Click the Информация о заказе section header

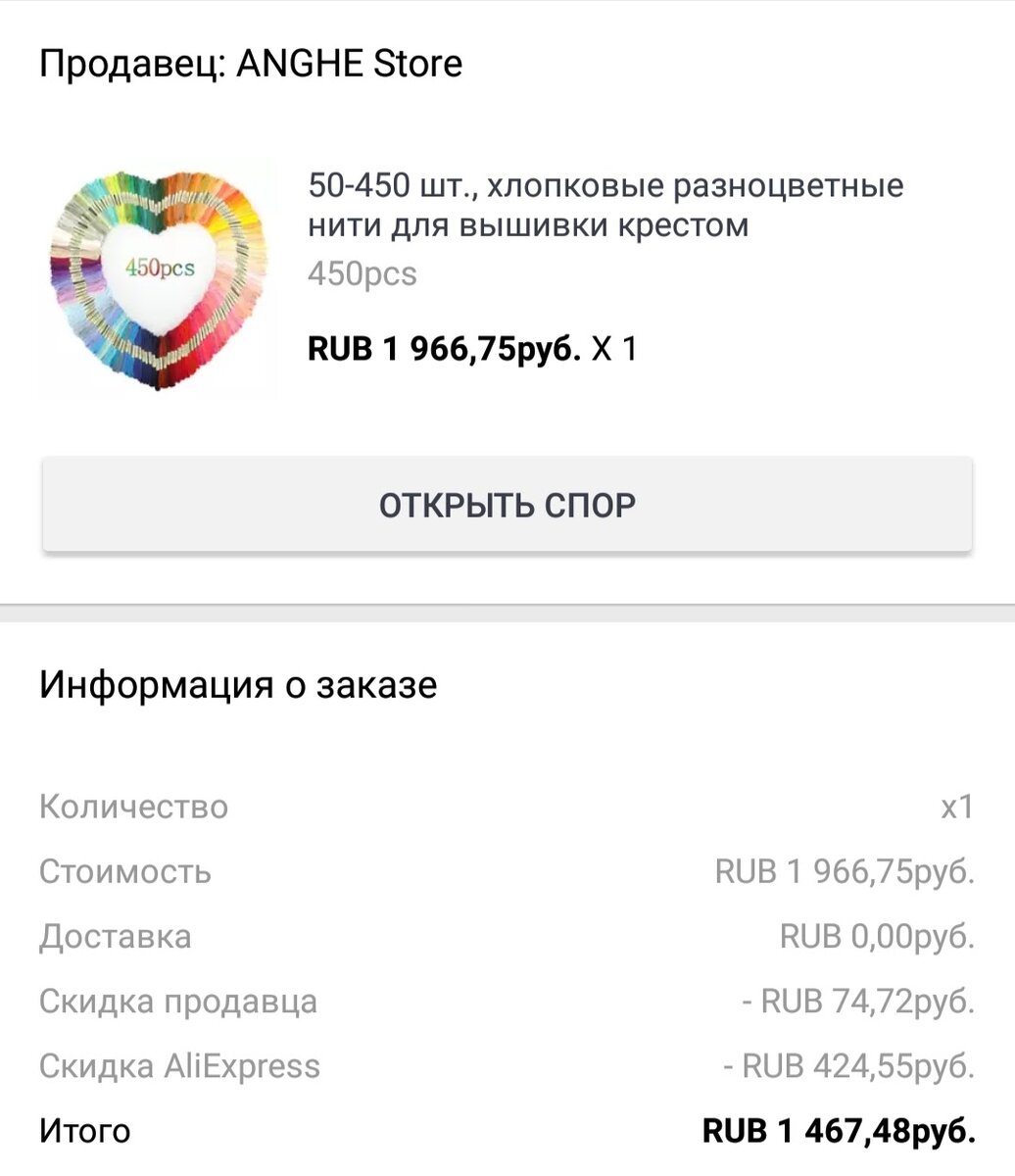coord(240,686)
